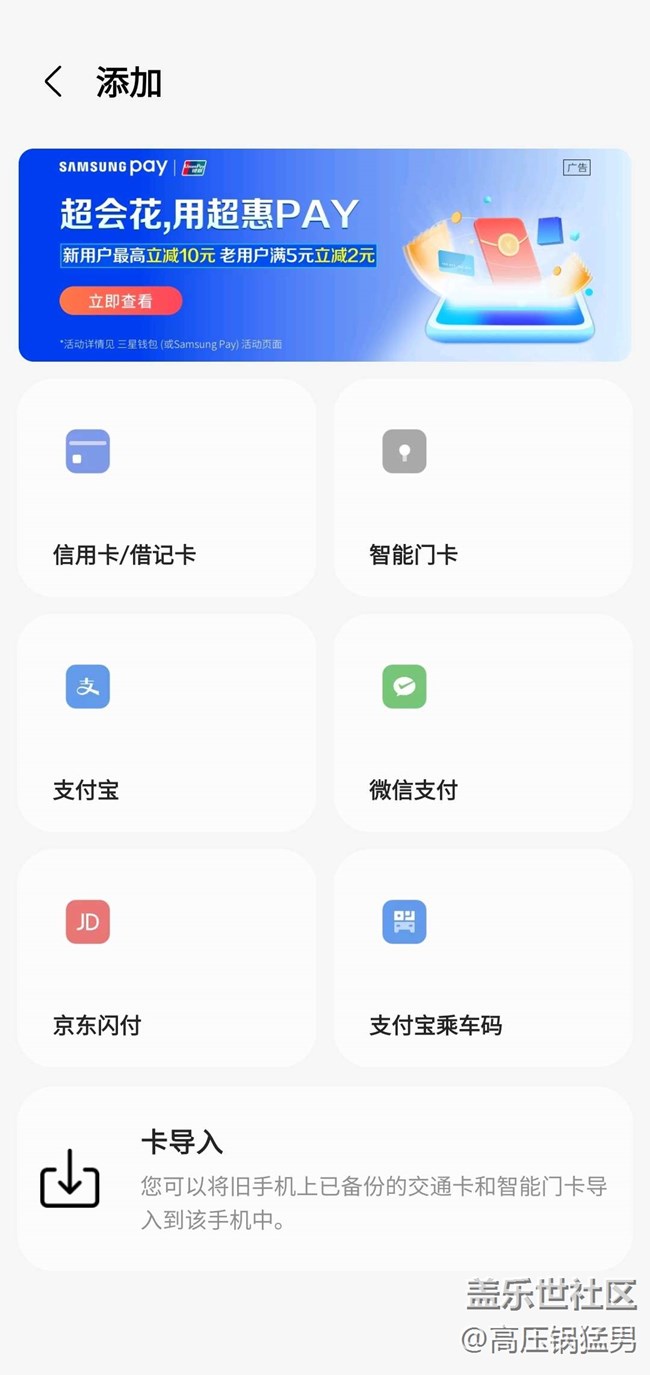
Task: Select the 信用卡/借记卡 card
Action: pos(167,488)
